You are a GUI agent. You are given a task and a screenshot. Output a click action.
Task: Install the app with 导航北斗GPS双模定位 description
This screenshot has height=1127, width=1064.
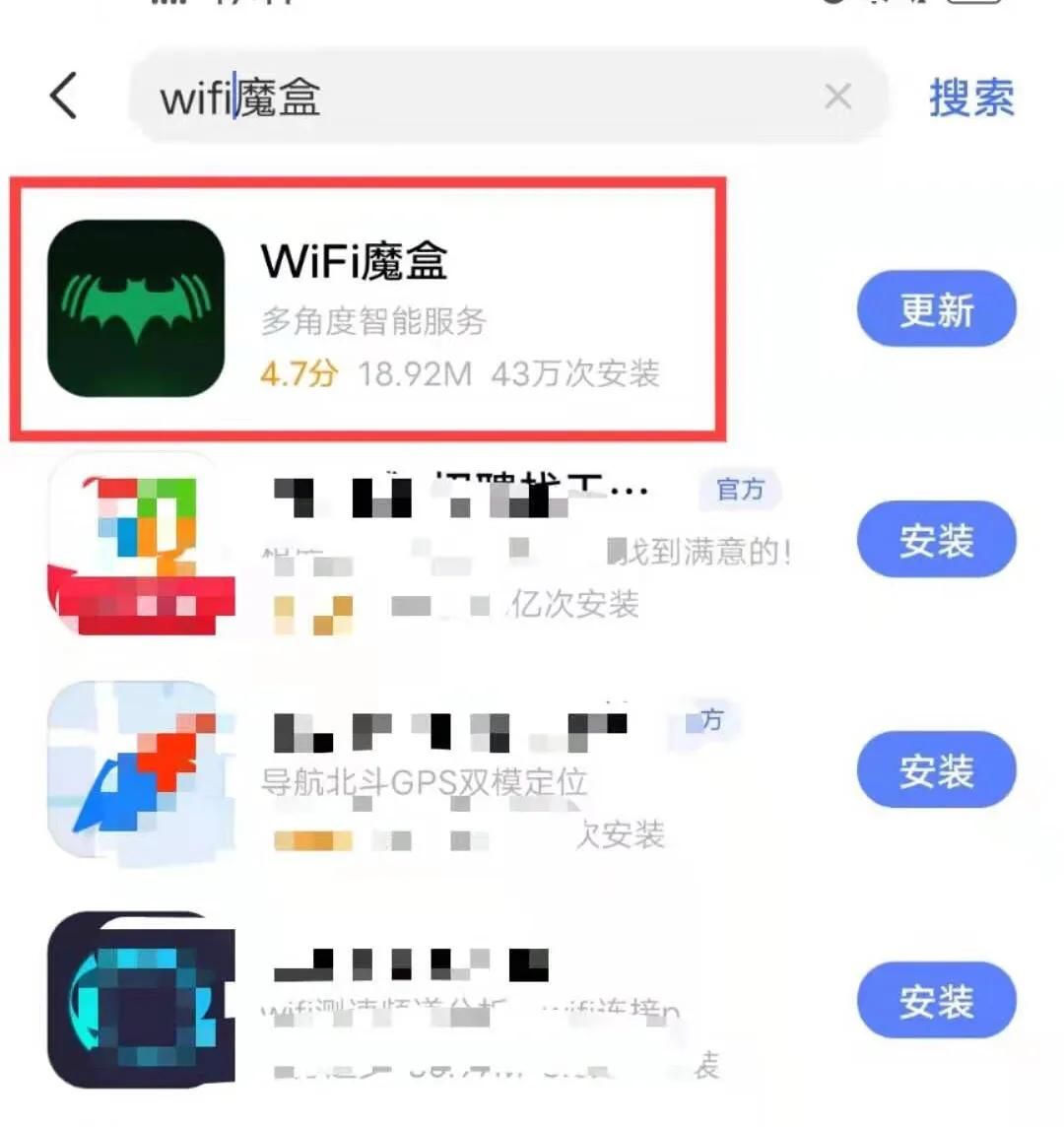point(935,770)
